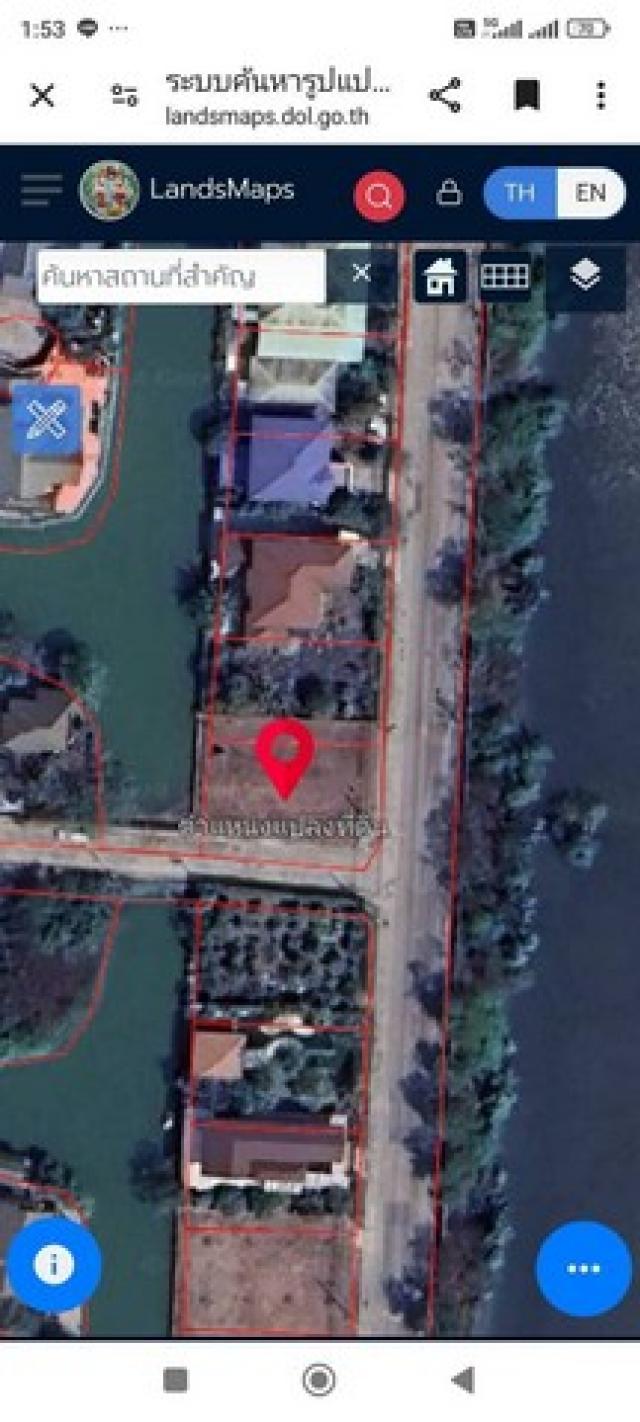Open the lock login icon
This screenshot has width=640, height=1422.
[x=449, y=192]
